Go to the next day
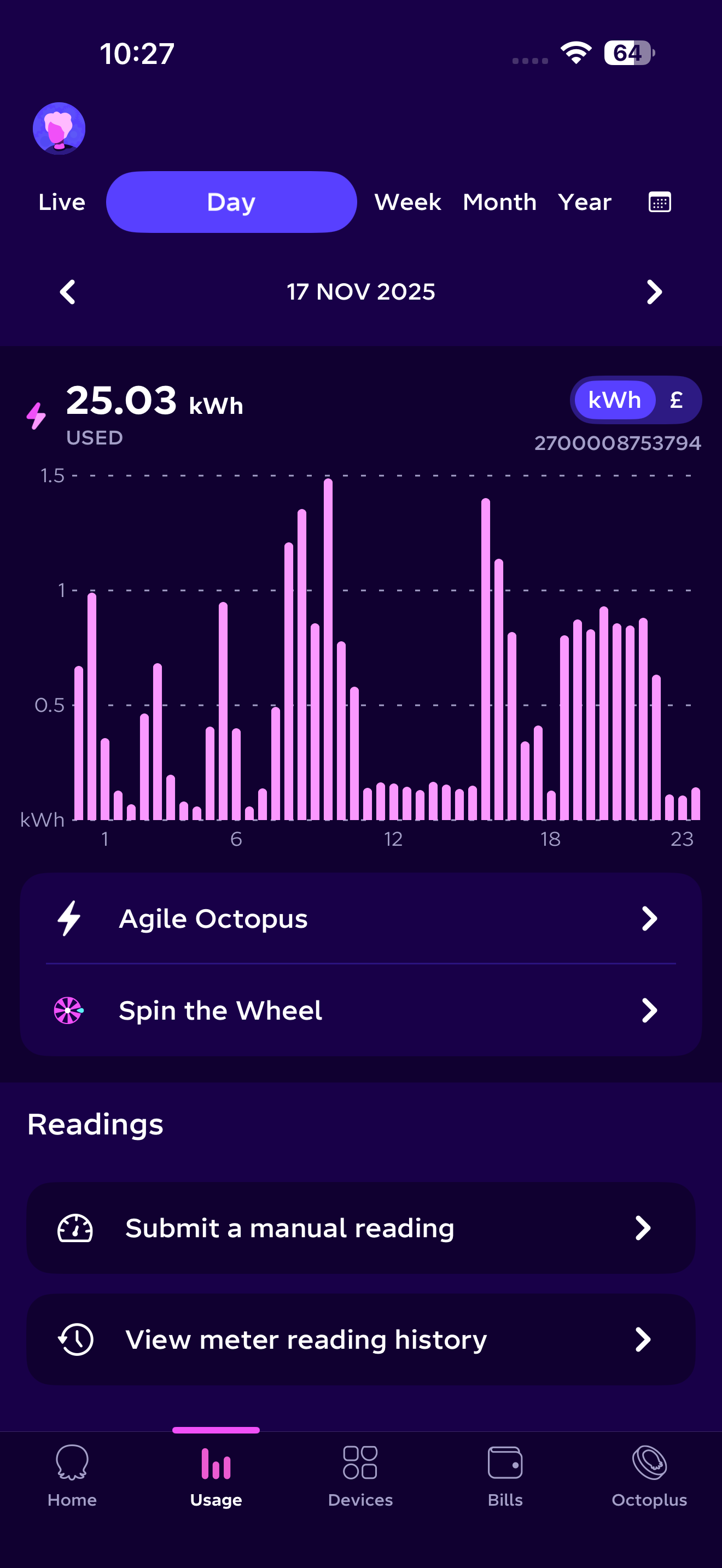Viewport: 722px width, 1568px height. pyautogui.click(x=654, y=292)
